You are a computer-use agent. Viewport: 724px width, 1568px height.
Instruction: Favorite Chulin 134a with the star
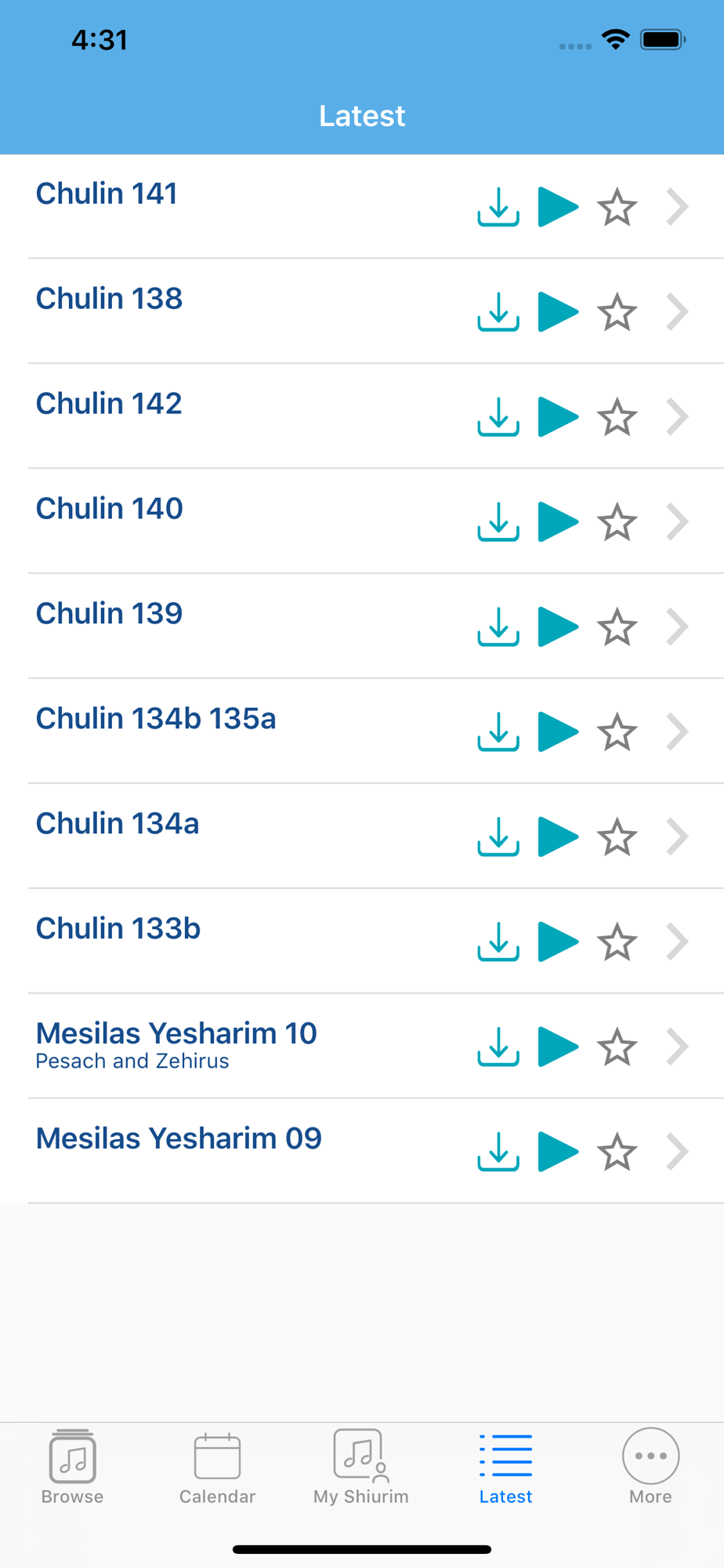[x=617, y=837]
